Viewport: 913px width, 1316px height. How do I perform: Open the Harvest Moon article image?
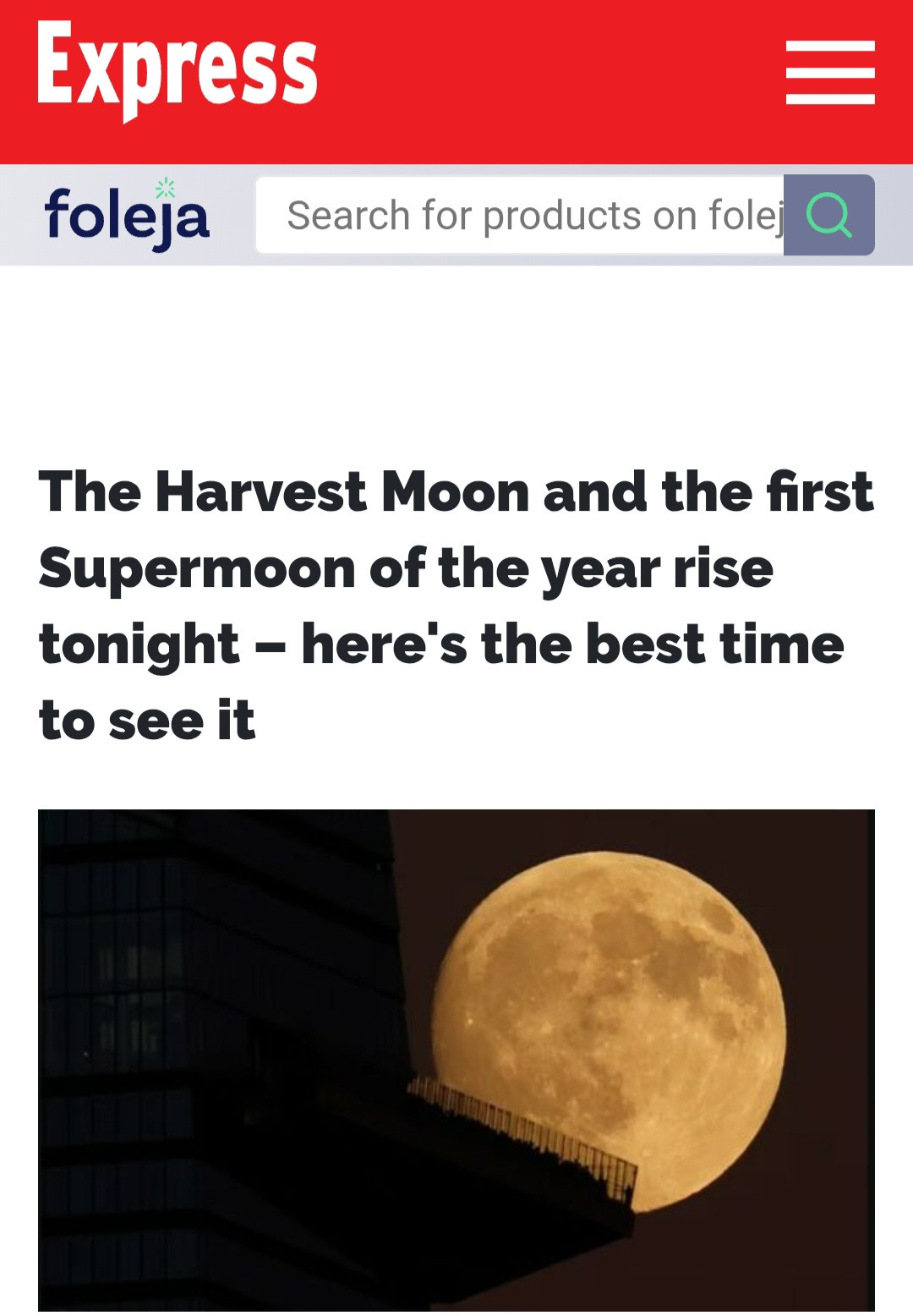456,1059
